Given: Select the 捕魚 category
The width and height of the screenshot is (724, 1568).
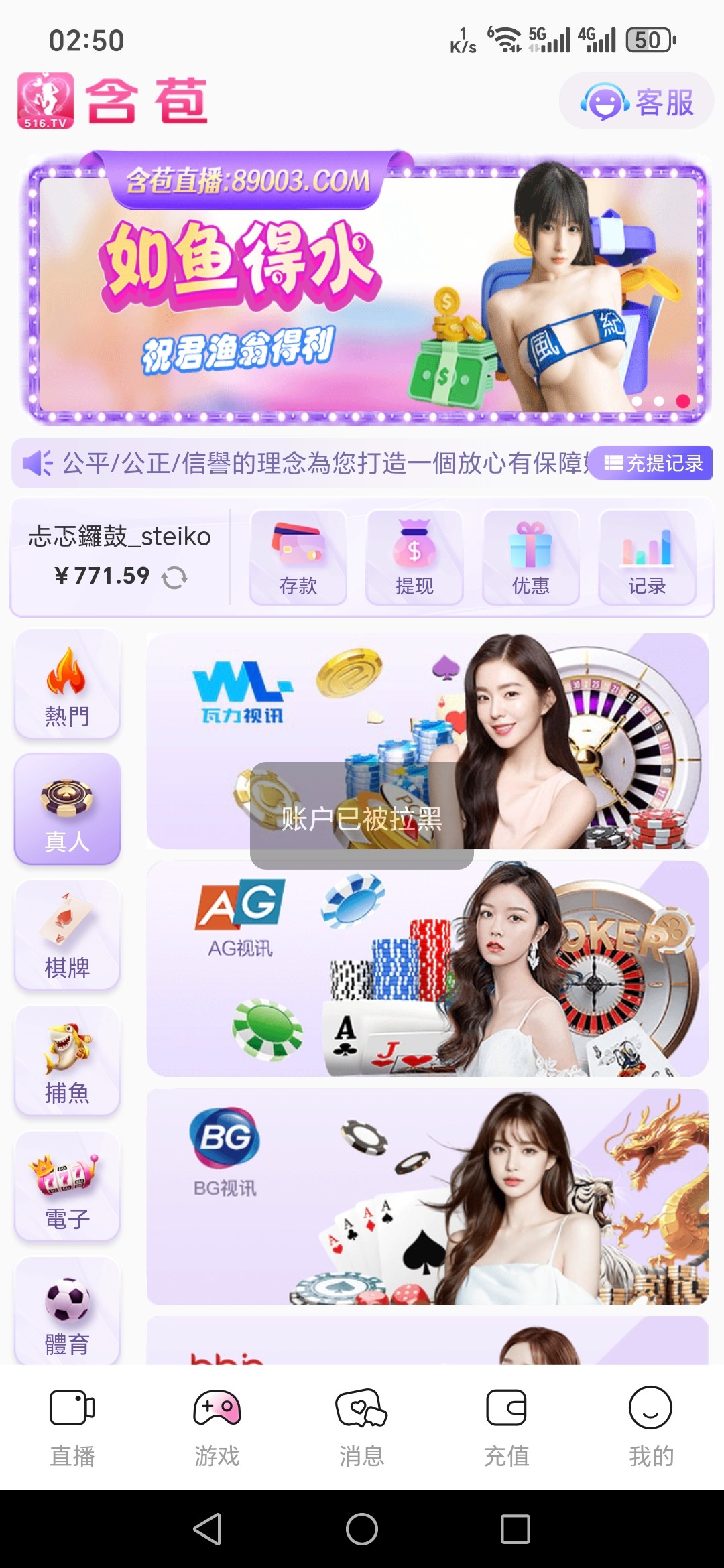Looking at the screenshot, I should pyautogui.click(x=67, y=1061).
